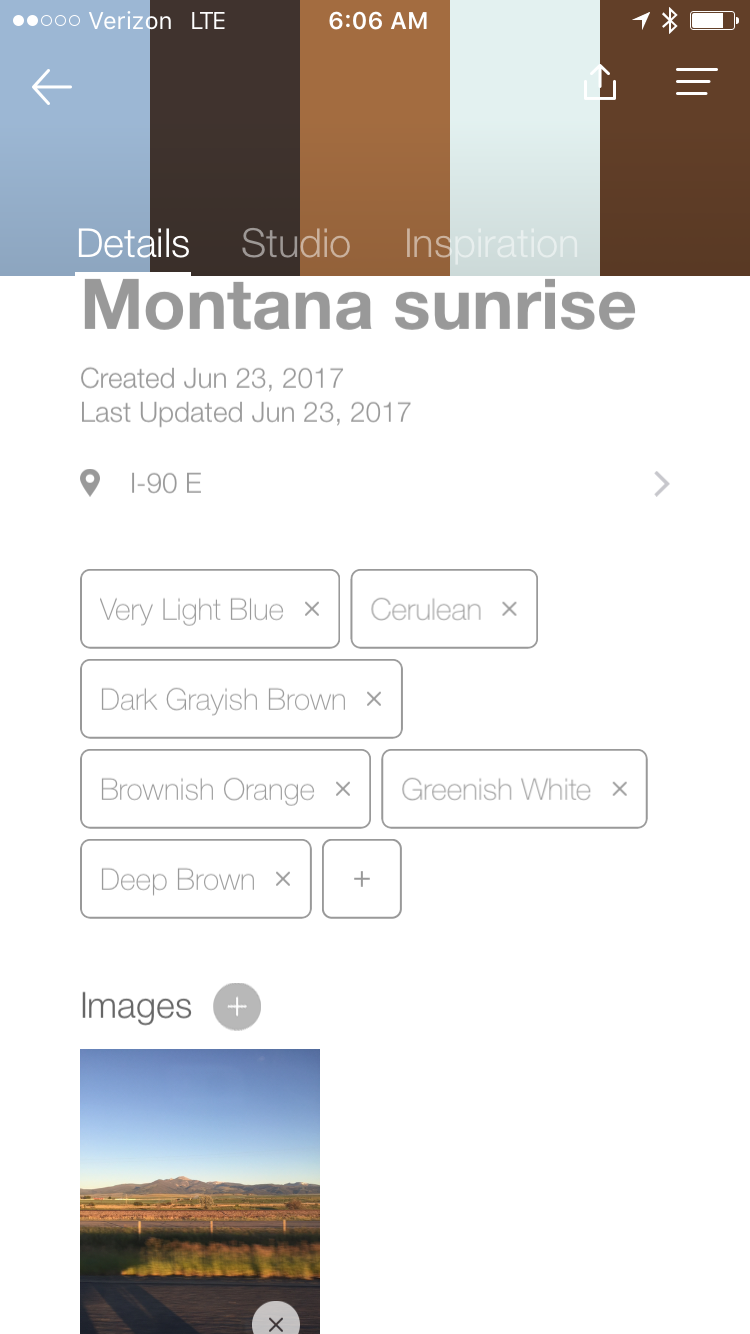Image resolution: width=750 pixels, height=1334 pixels.
Task: Delete the Greenish White tag
Action: (x=619, y=789)
